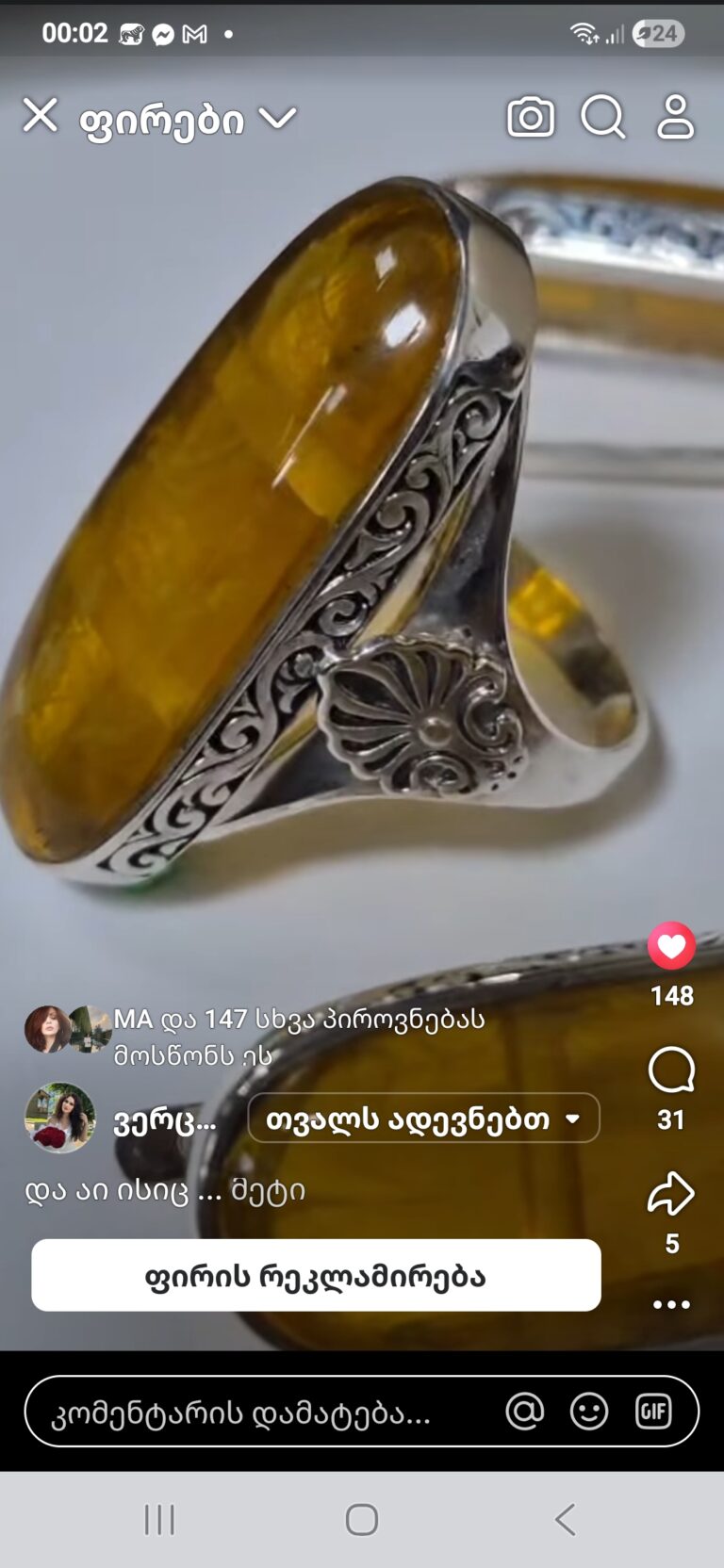Screen dimensions: 724x1568
Task: Open the emoji picker
Action: (x=589, y=1412)
